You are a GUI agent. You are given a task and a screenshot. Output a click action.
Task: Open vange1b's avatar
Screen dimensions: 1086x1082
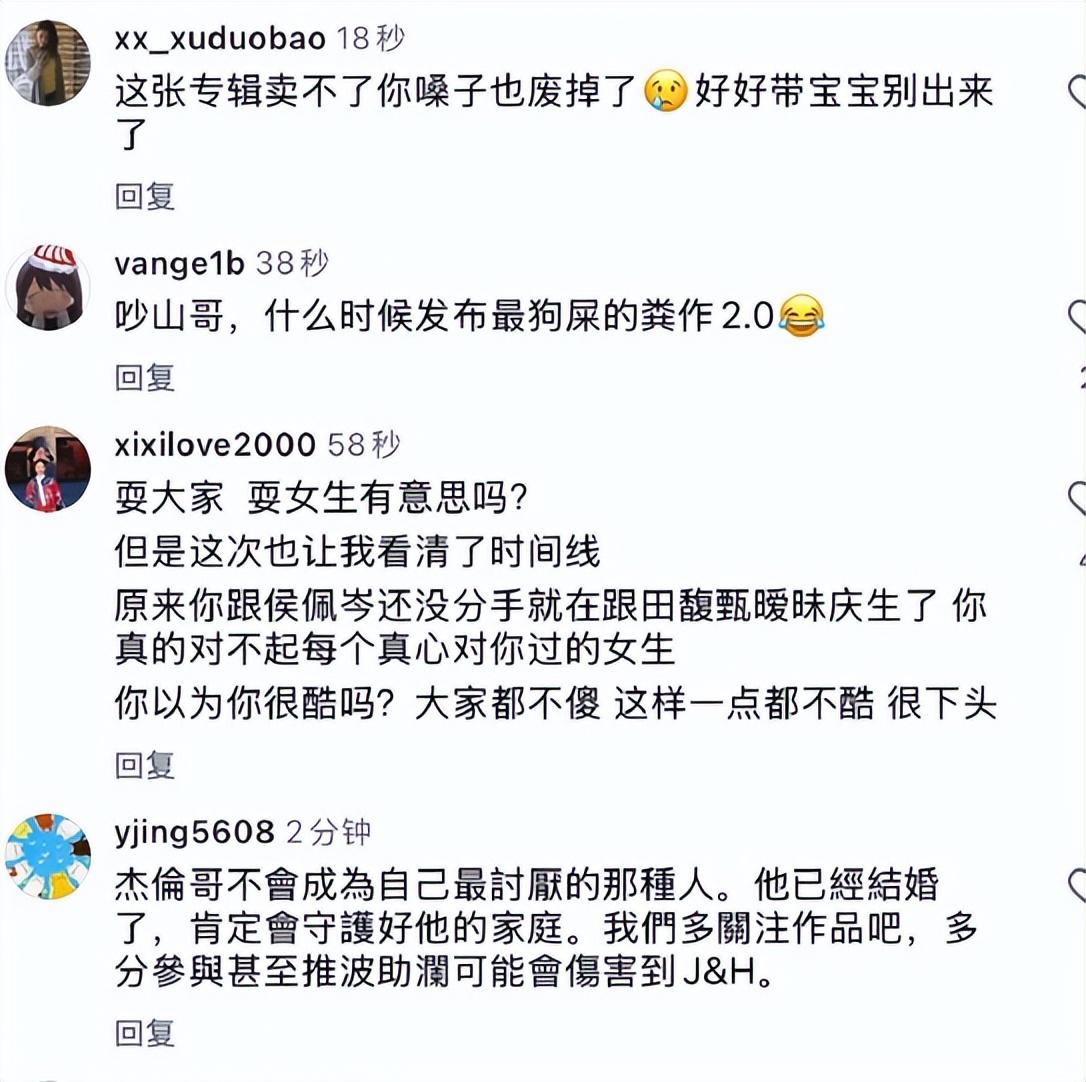(47, 287)
